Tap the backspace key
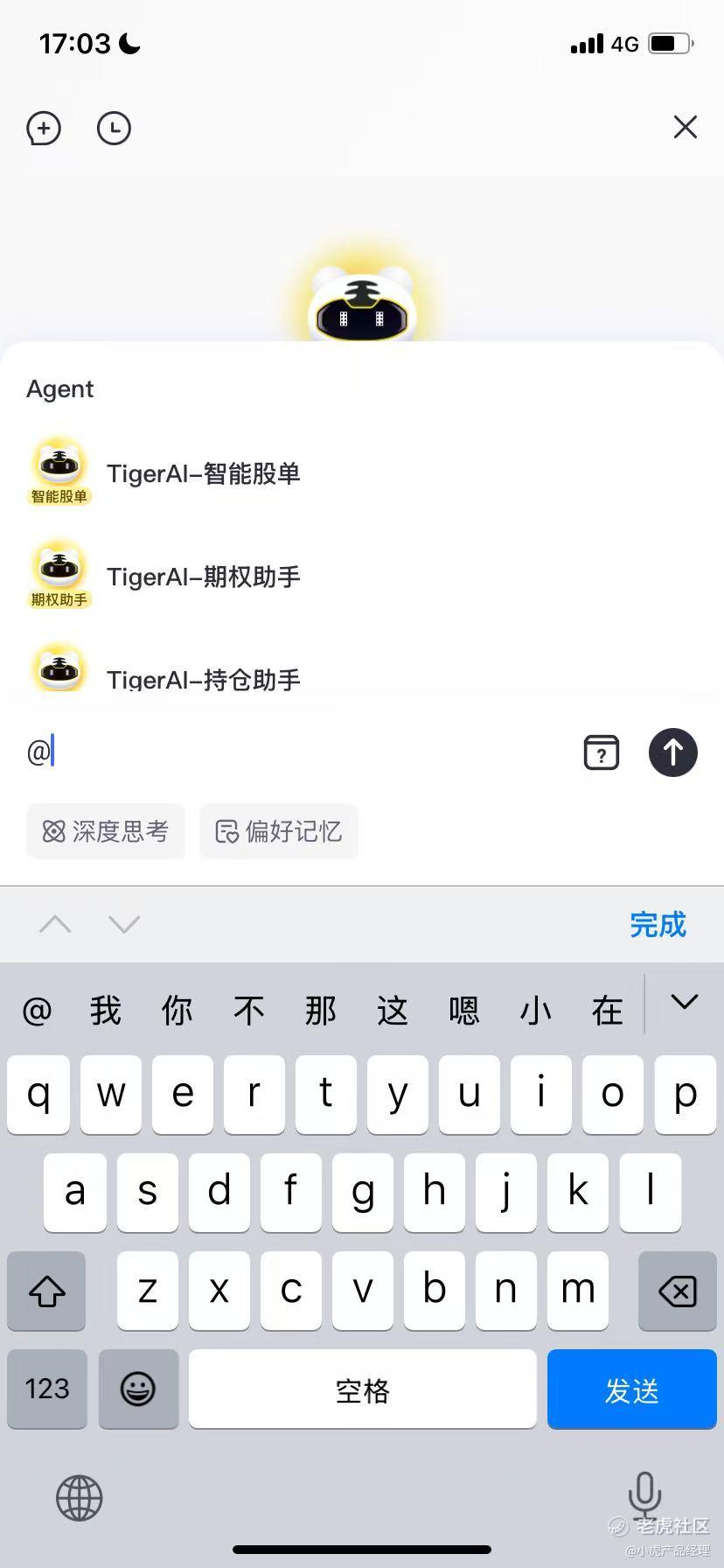Screen dimensions: 724x1568 677,1291
